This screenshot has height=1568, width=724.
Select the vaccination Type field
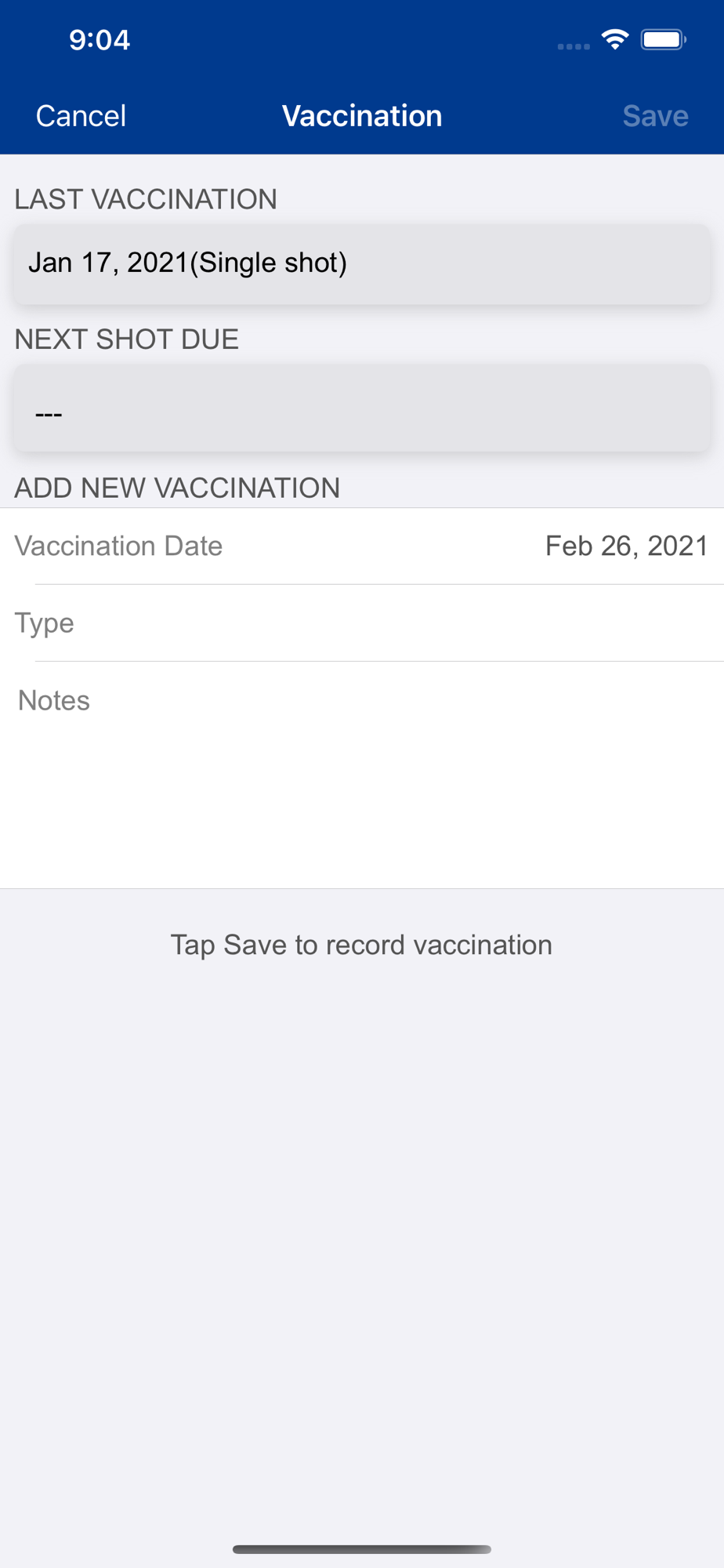(x=362, y=623)
